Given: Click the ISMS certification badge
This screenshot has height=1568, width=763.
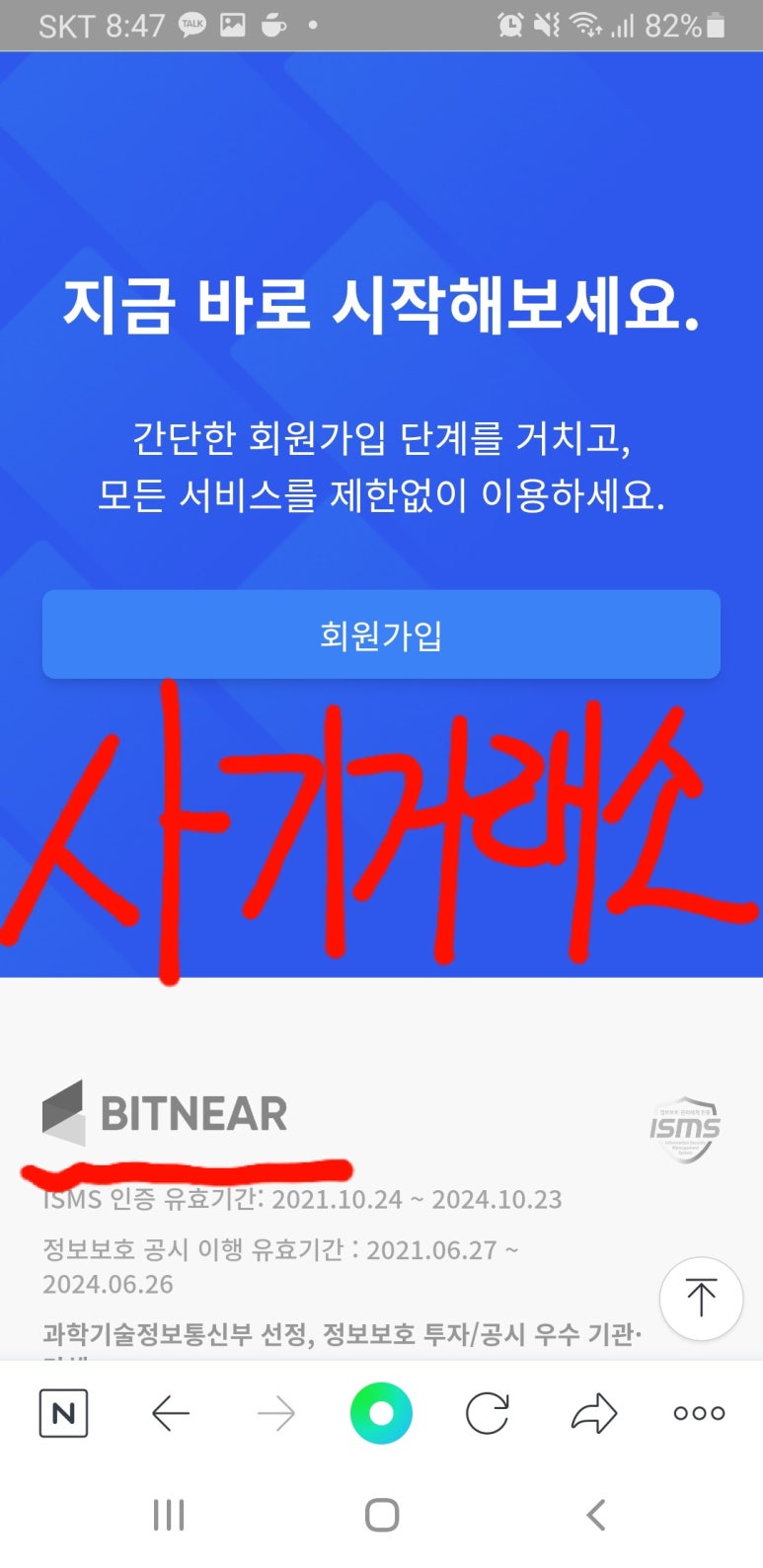Looking at the screenshot, I should (686, 1126).
